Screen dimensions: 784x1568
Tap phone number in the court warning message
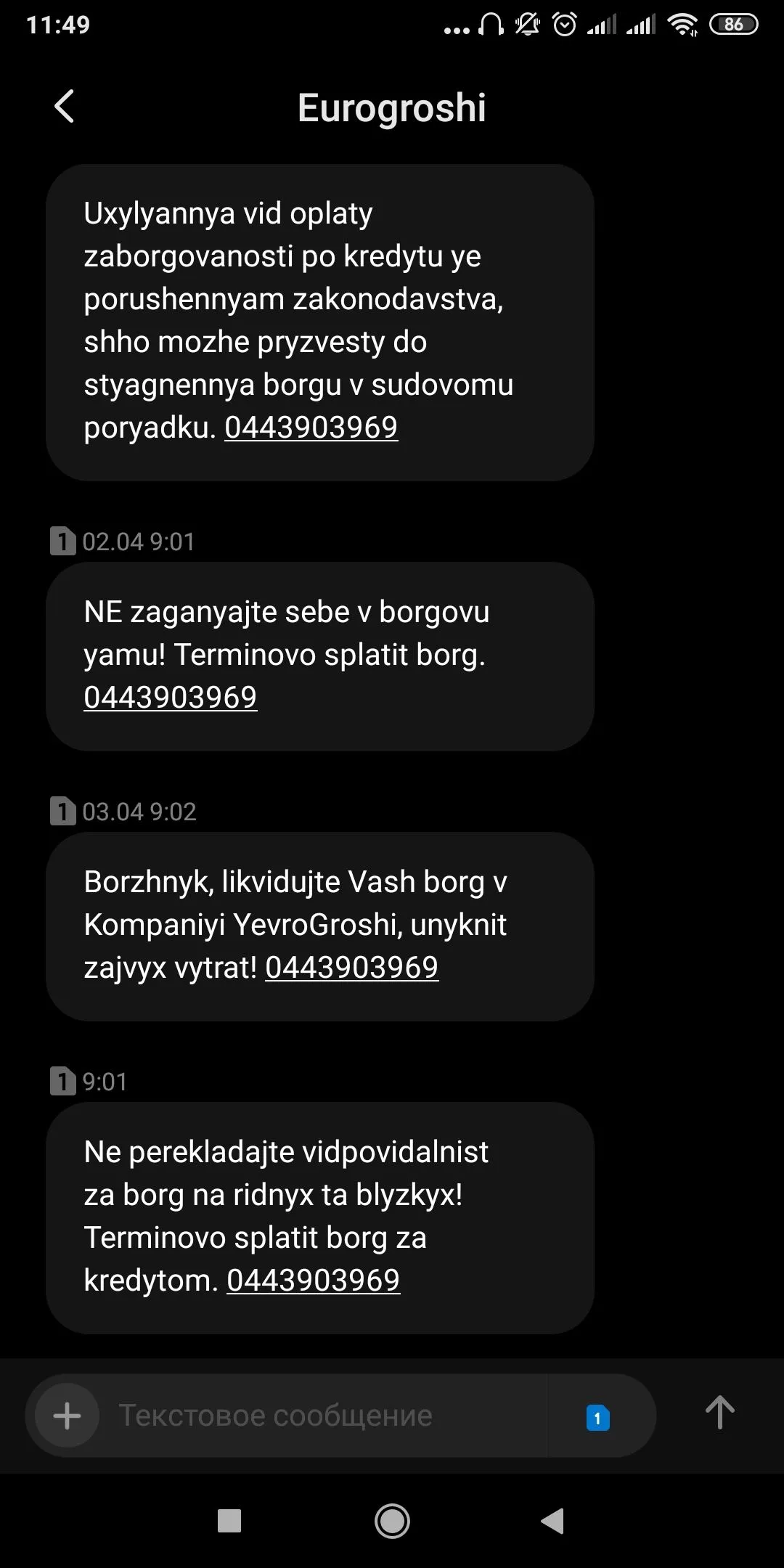click(x=311, y=427)
